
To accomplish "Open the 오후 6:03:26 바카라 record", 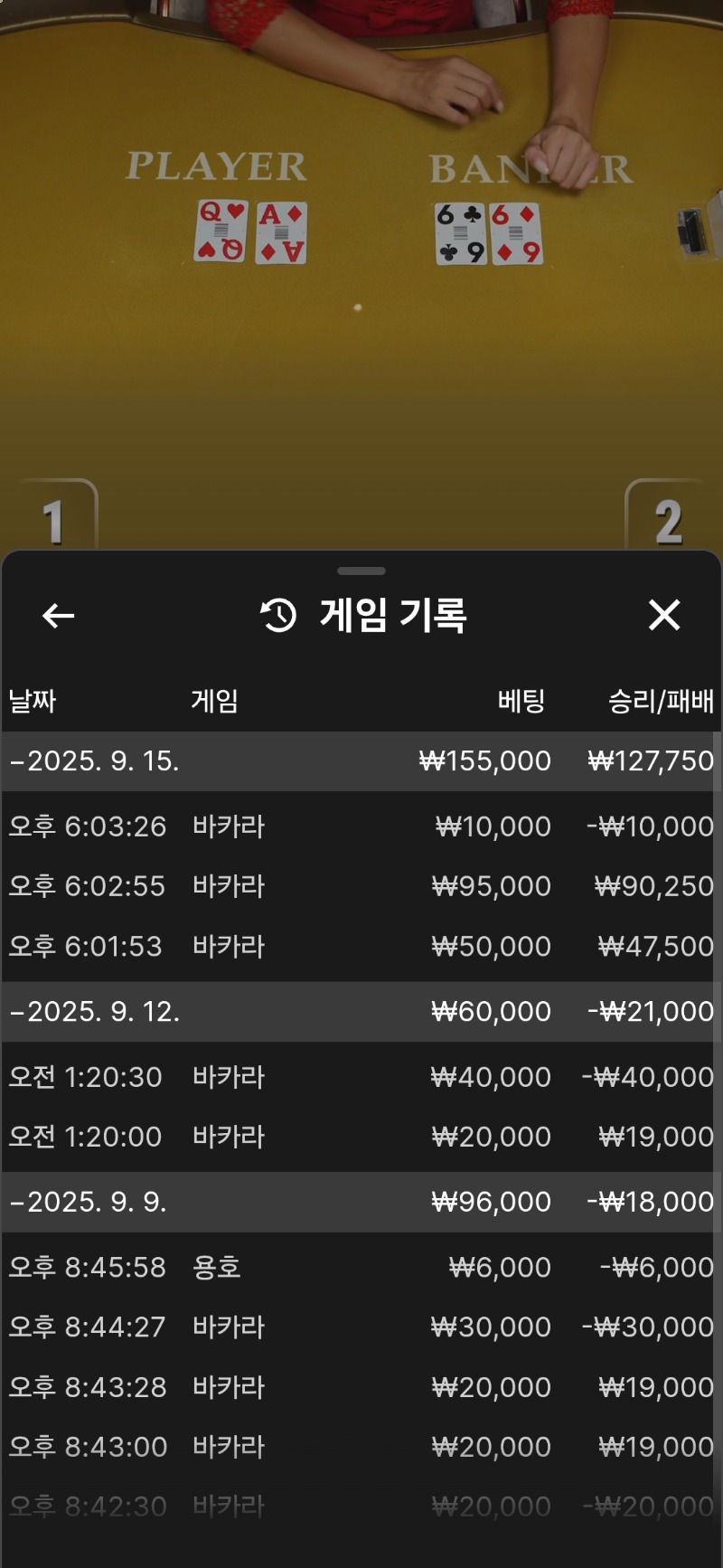I will click(x=361, y=827).
